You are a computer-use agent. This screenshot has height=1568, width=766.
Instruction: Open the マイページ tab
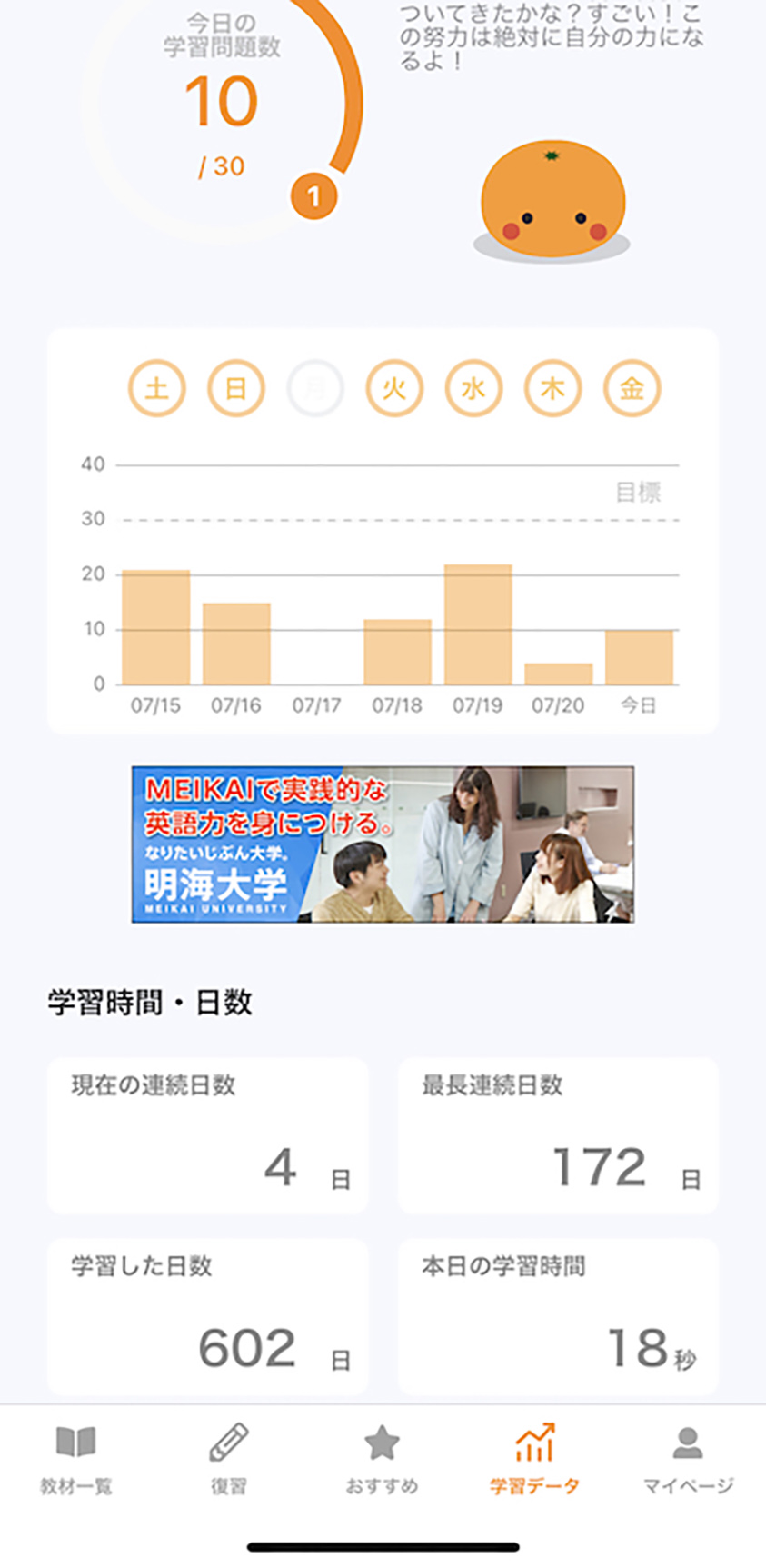(x=688, y=1458)
